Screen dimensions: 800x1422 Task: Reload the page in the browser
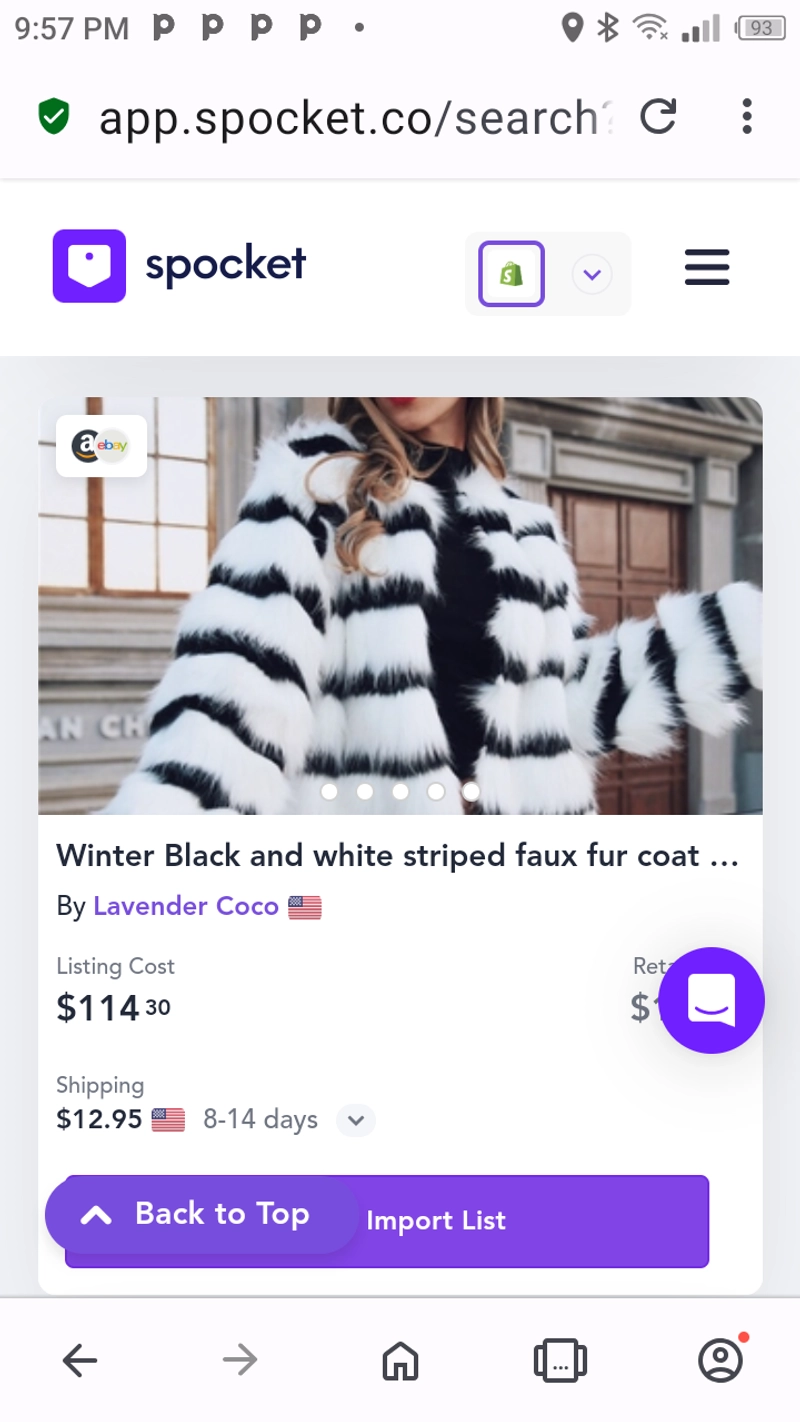[658, 117]
